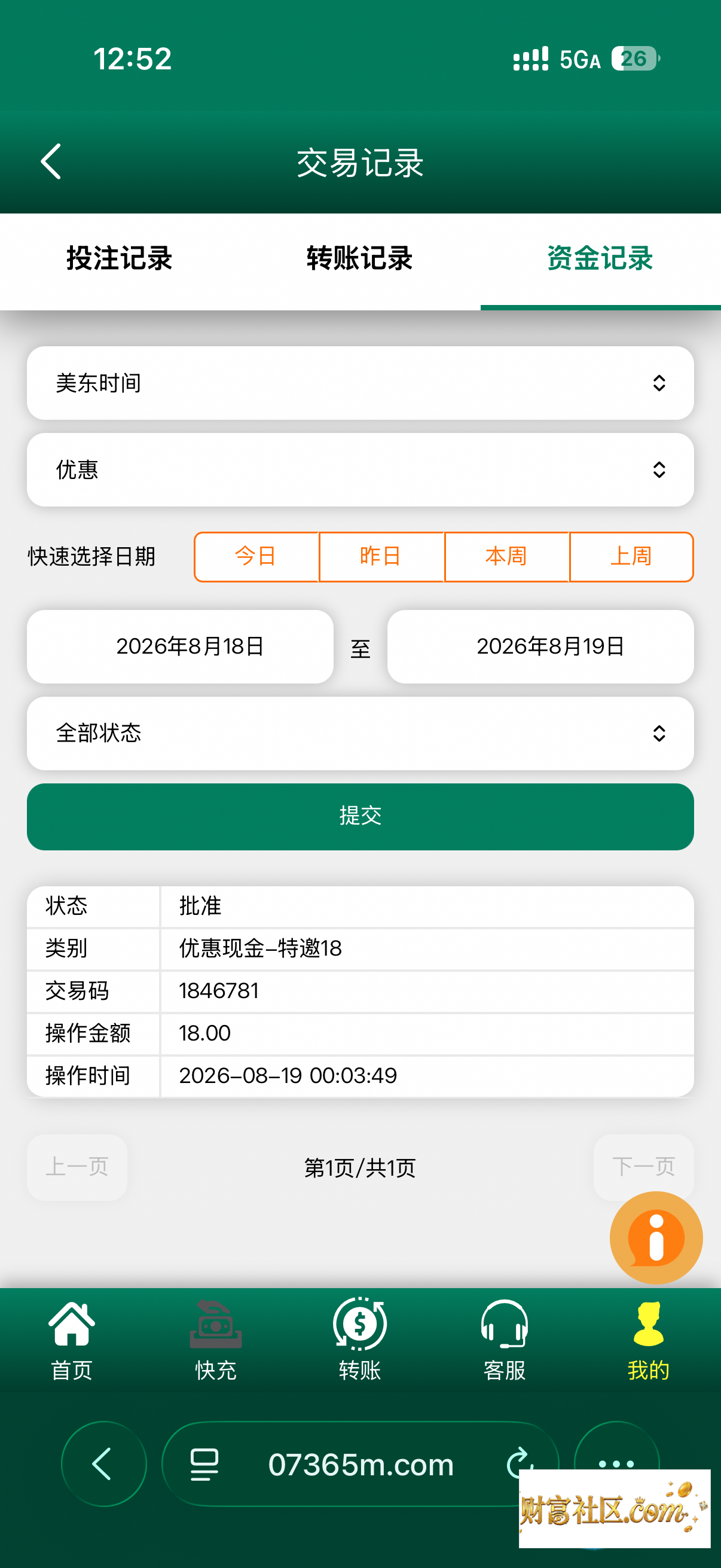Choose the 本周 quick date option
Viewport: 721px width, 1568px height.
[x=507, y=556]
